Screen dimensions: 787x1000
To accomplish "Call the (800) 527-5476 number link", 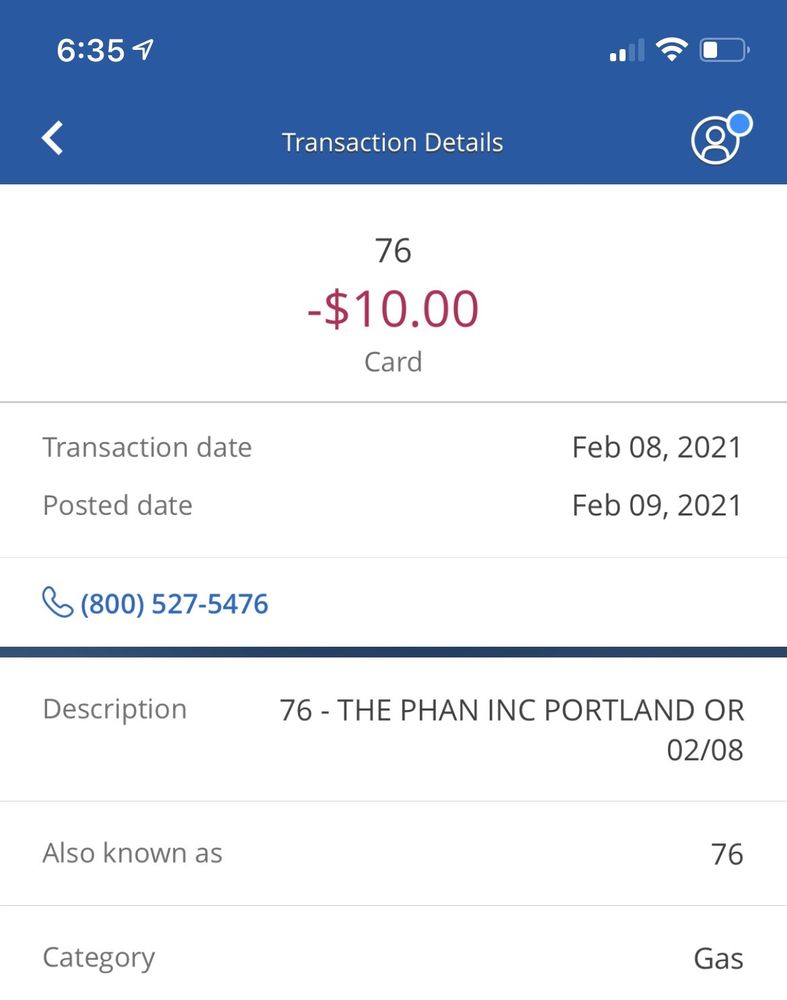I will click(x=175, y=604).
